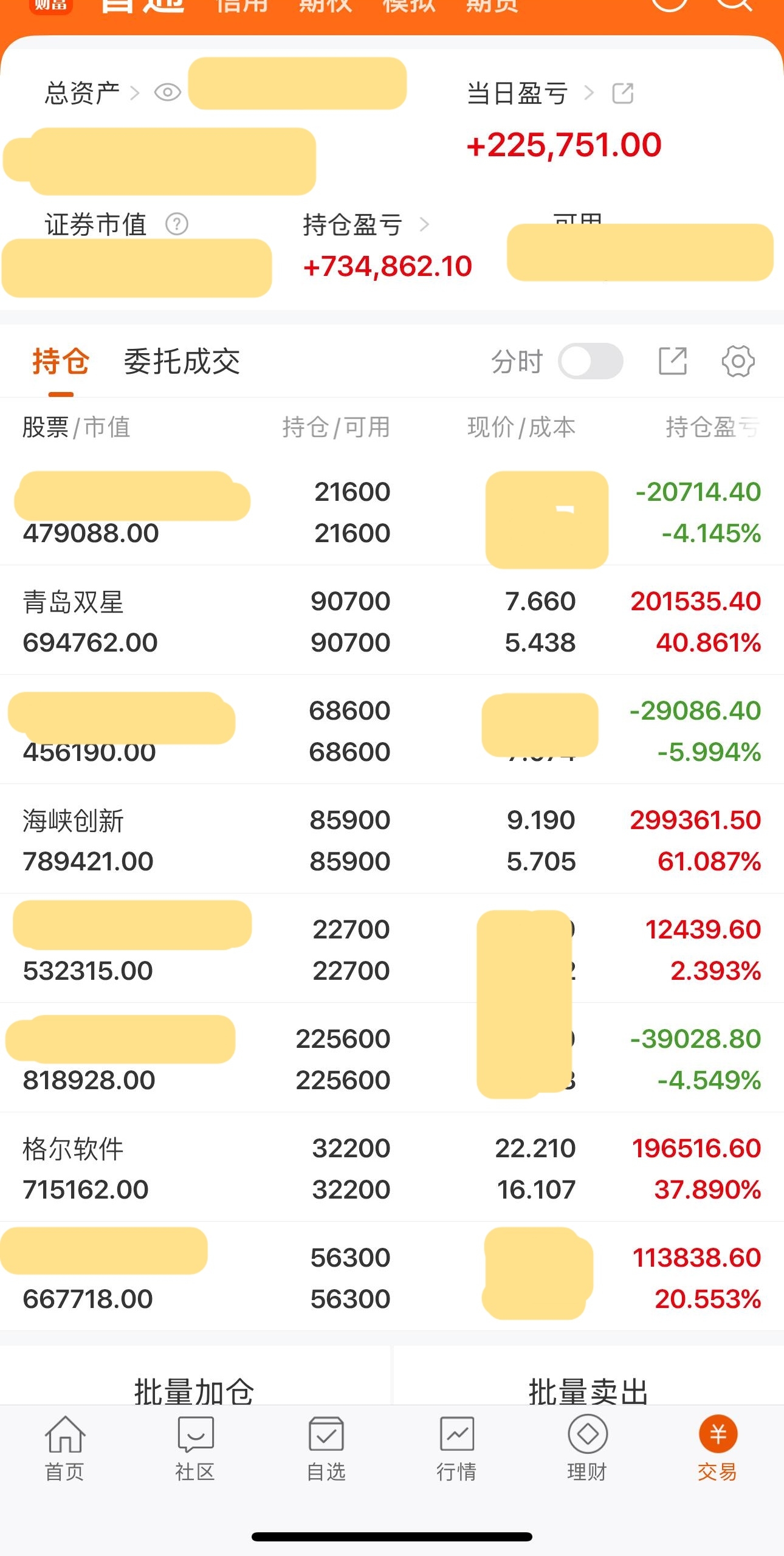Open the 行情 market tab
Screen dimensions: 784x1556
pos(456,1448)
